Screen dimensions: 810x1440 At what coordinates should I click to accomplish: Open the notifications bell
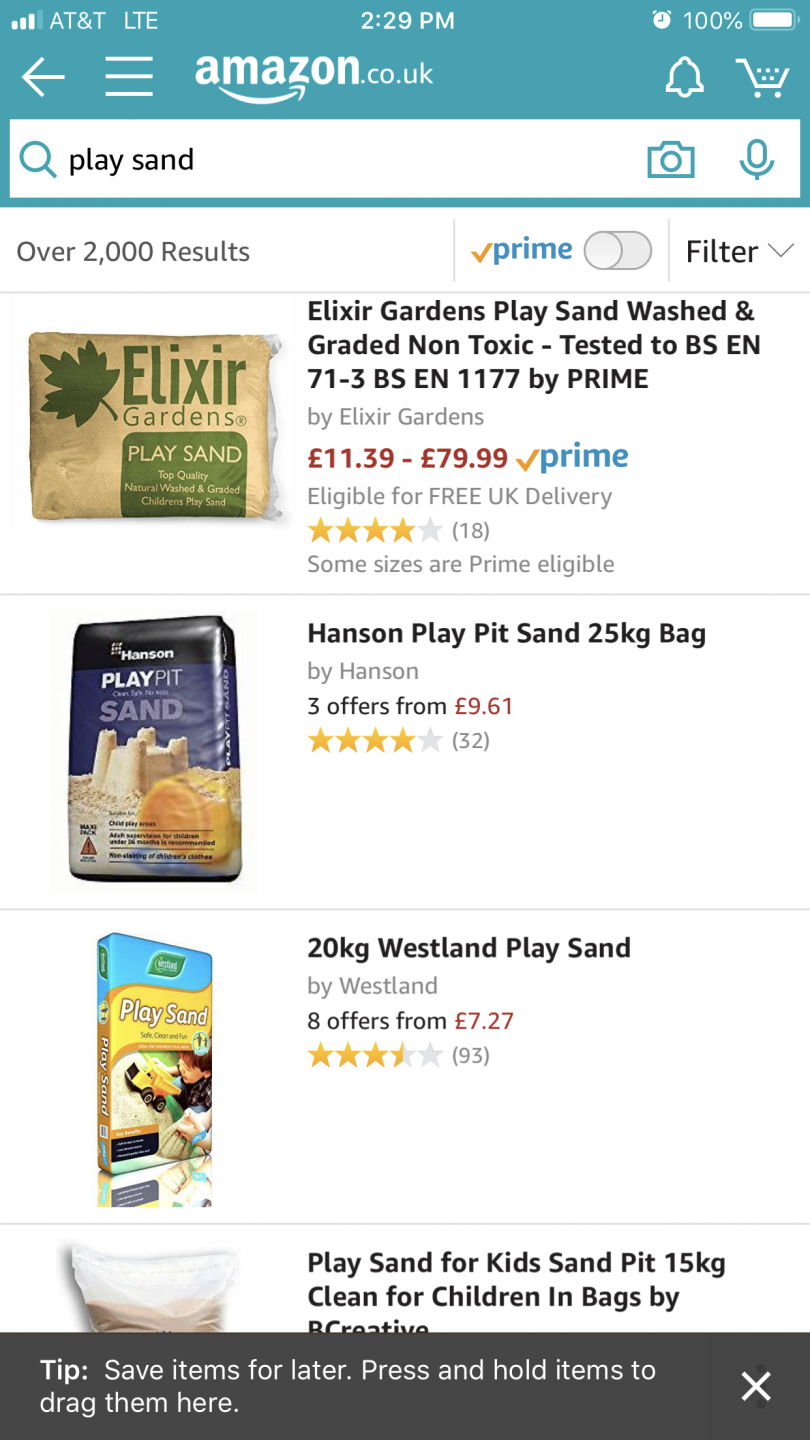coord(685,77)
